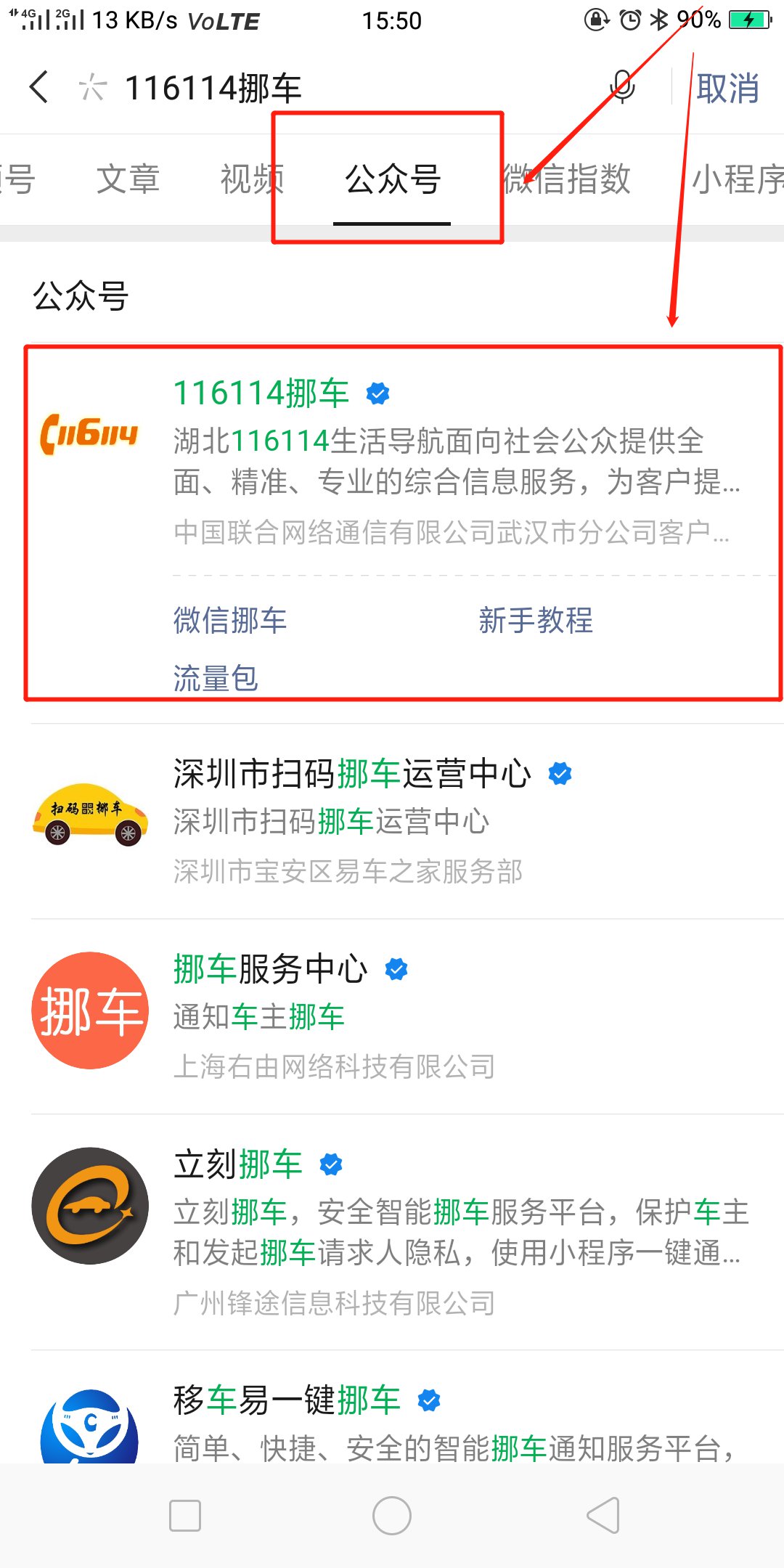784x1568 pixels.
Task: Open the 新手教程 link
Action: [x=536, y=621]
